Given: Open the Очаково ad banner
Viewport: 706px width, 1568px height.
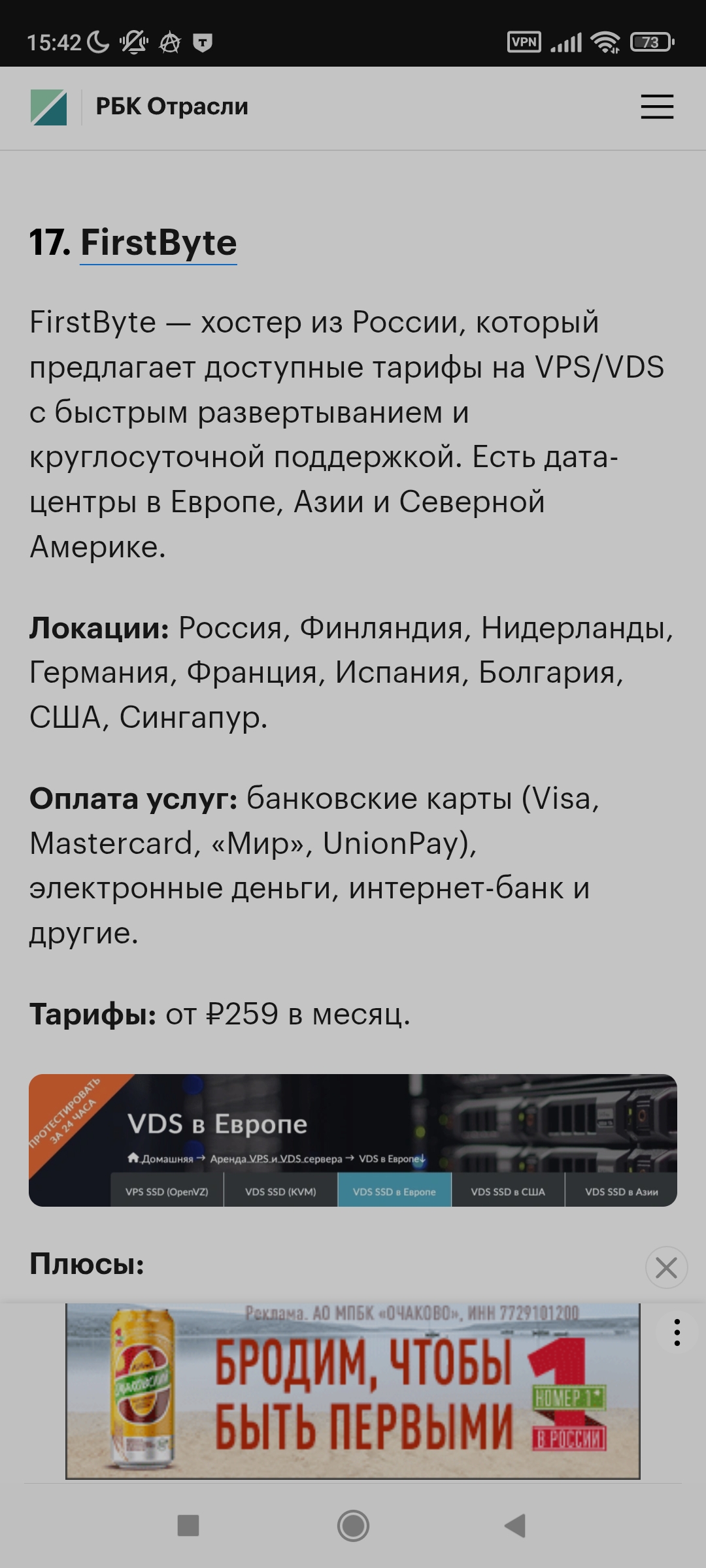Looking at the screenshot, I should pyautogui.click(x=353, y=1392).
